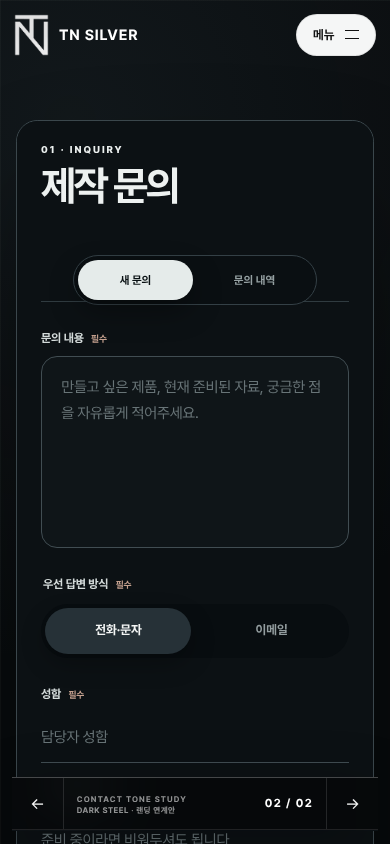Switch to the 문의 내역 tab
The height and width of the screenshot is (844, 390).
(x=254, y=280)
